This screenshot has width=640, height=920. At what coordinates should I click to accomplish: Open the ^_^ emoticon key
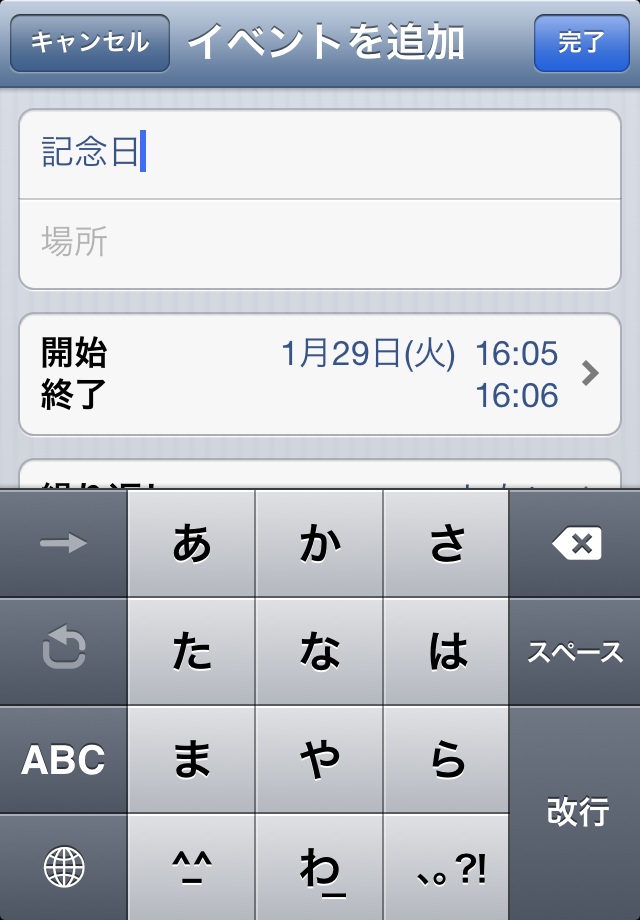191,867
